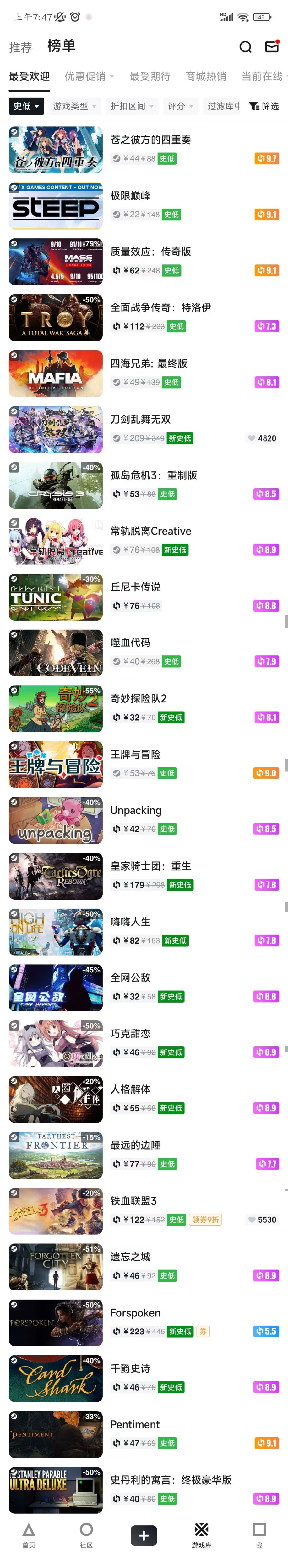Switch to the 商城热销 tab
Screen dimensions: 288x1568
[x=206, y=76]
